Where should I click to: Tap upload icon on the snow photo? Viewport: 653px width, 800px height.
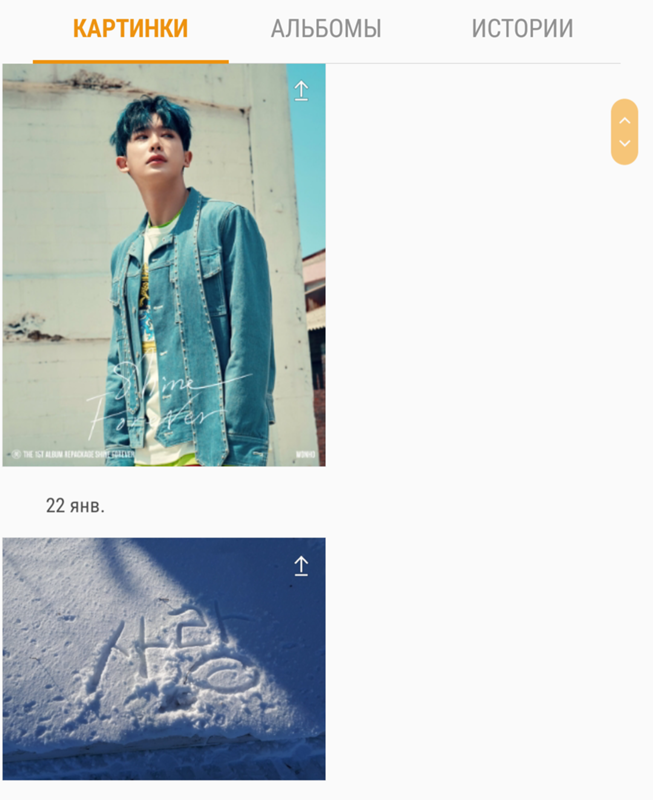pyautogui.click(x=301, y=566)
